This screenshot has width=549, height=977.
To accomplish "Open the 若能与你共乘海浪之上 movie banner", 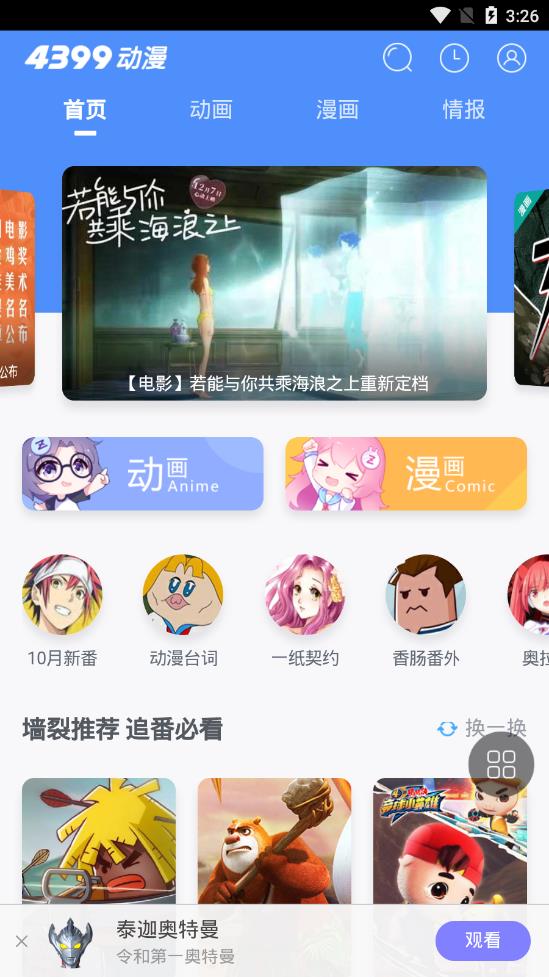I will click(x=274, y=283).
